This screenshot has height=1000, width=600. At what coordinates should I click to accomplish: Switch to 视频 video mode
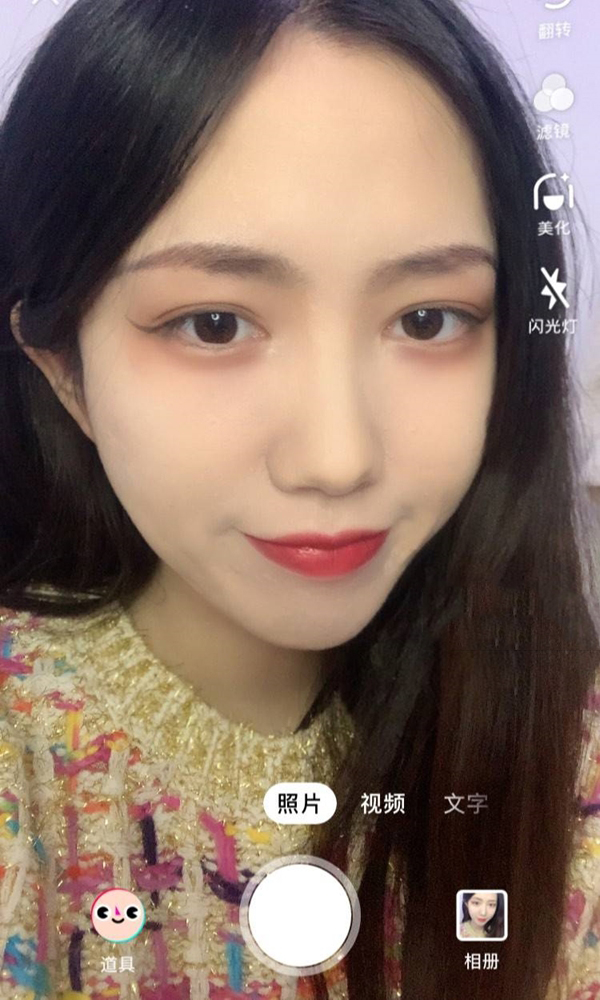(x=383, y=804)
